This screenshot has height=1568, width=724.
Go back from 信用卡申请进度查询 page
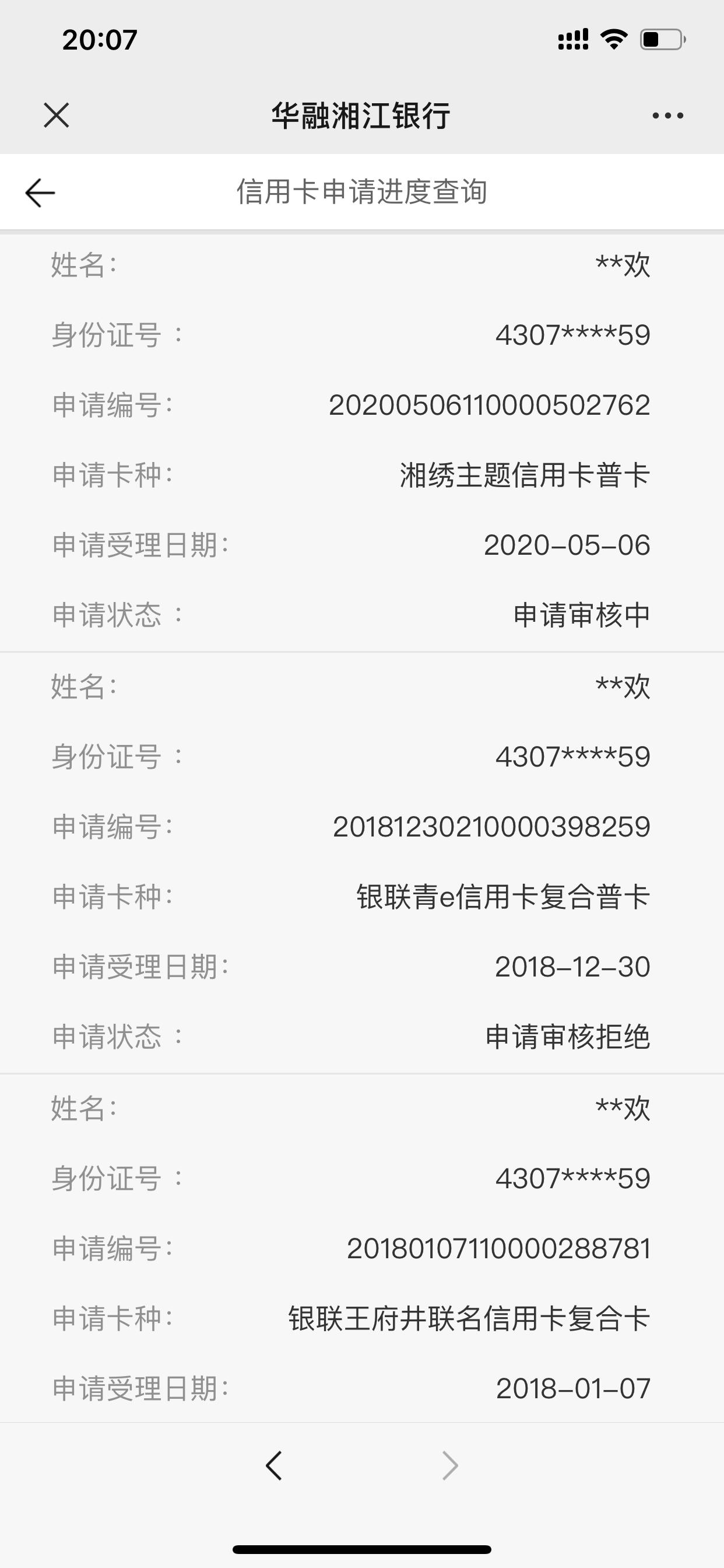[x=40, y=193]
